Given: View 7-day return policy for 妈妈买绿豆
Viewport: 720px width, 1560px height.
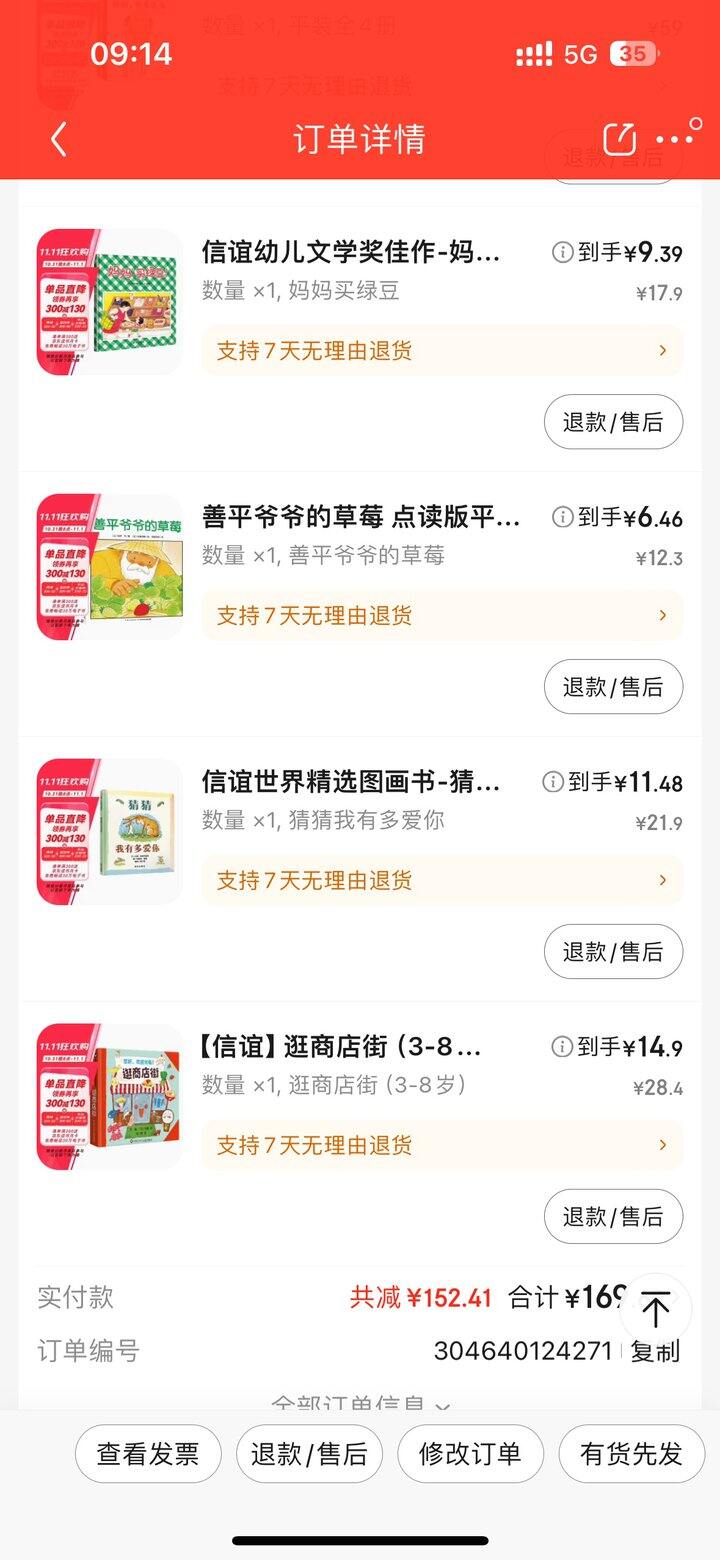Looking at the screenshot, I should 442,351.
